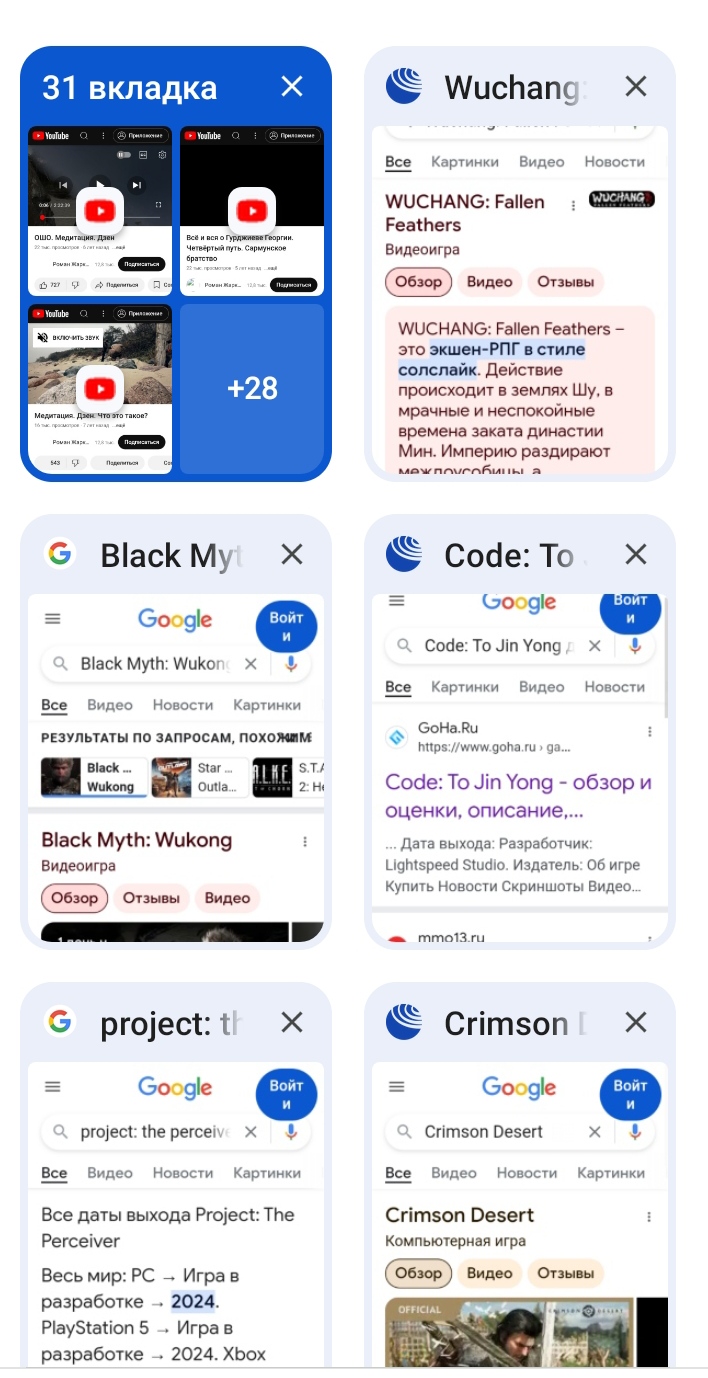Close the 31 вкладка tab group
The height and width of the screenshot is (1378, 708).
pyautogui.click(x=291, y=87)
